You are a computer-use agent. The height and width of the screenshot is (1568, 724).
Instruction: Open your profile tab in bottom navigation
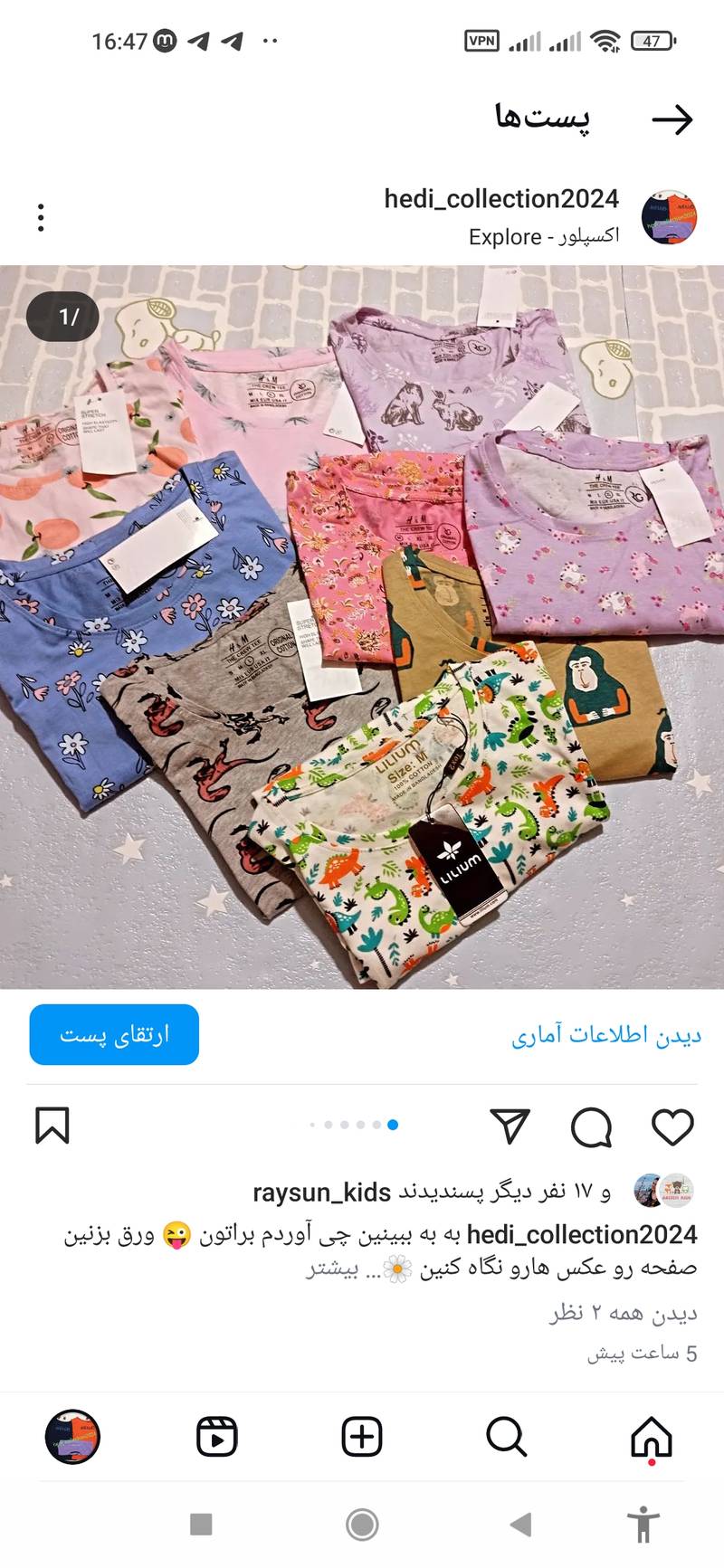(x=72, y=1437)
